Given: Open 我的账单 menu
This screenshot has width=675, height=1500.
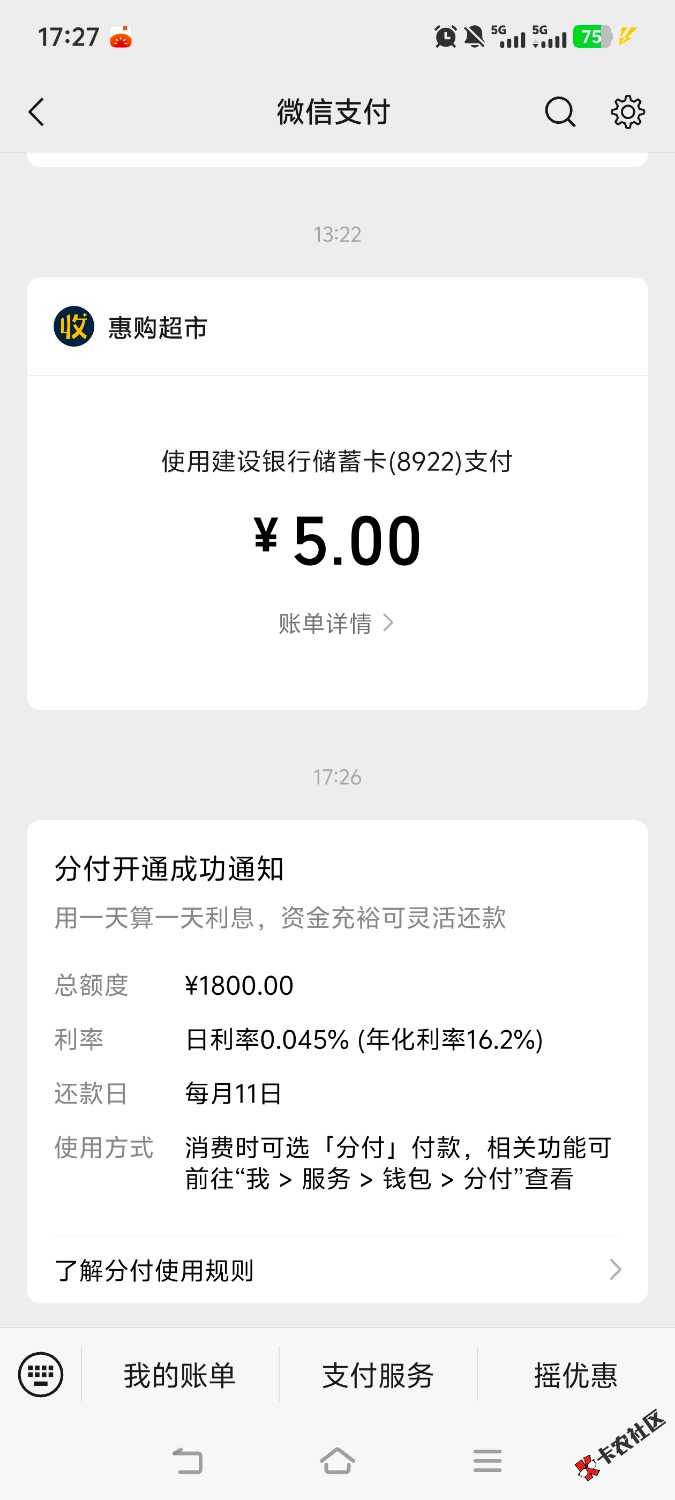Looking at the screenshot, I should [x=180, y=1376].
